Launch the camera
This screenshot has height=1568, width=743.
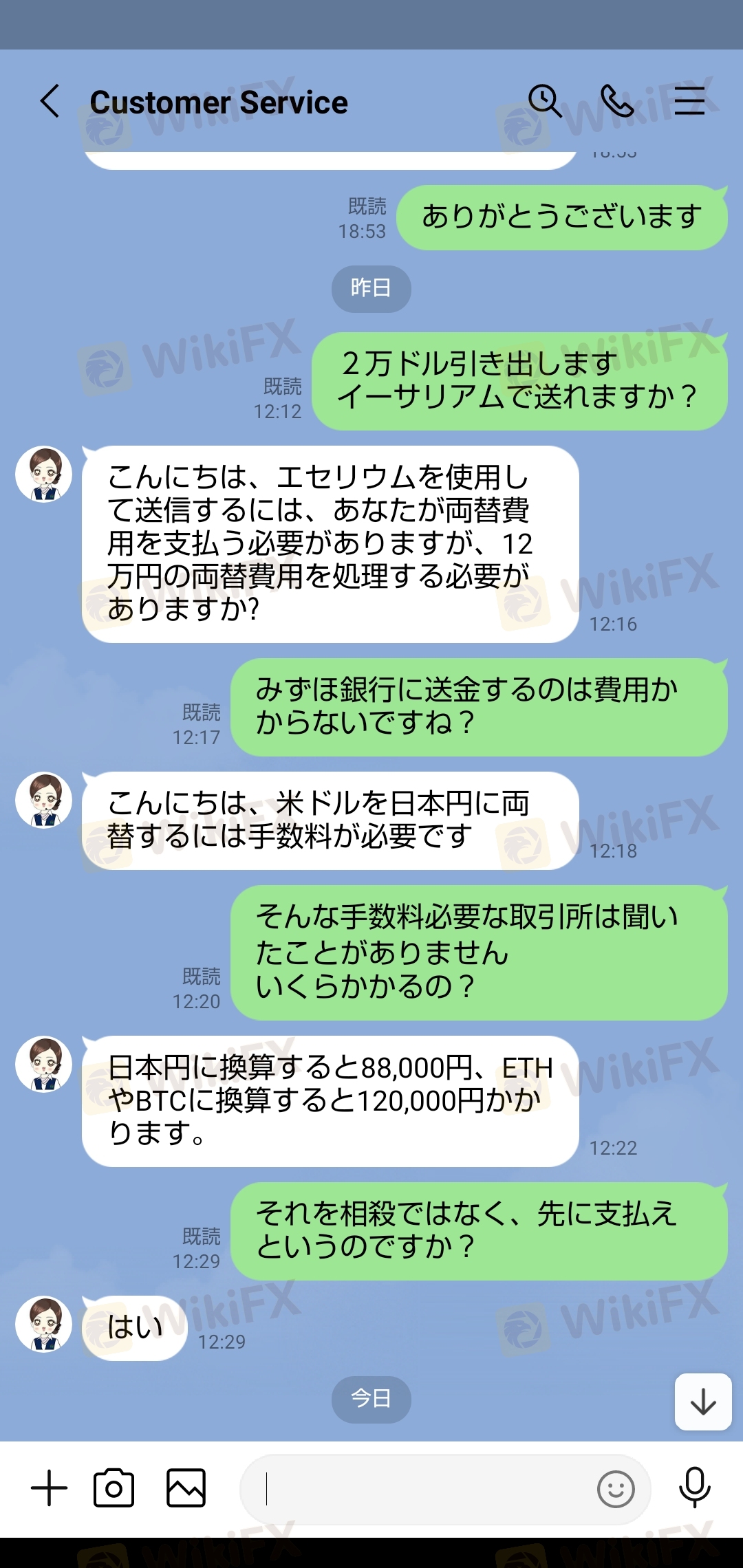pos(114,1488)
